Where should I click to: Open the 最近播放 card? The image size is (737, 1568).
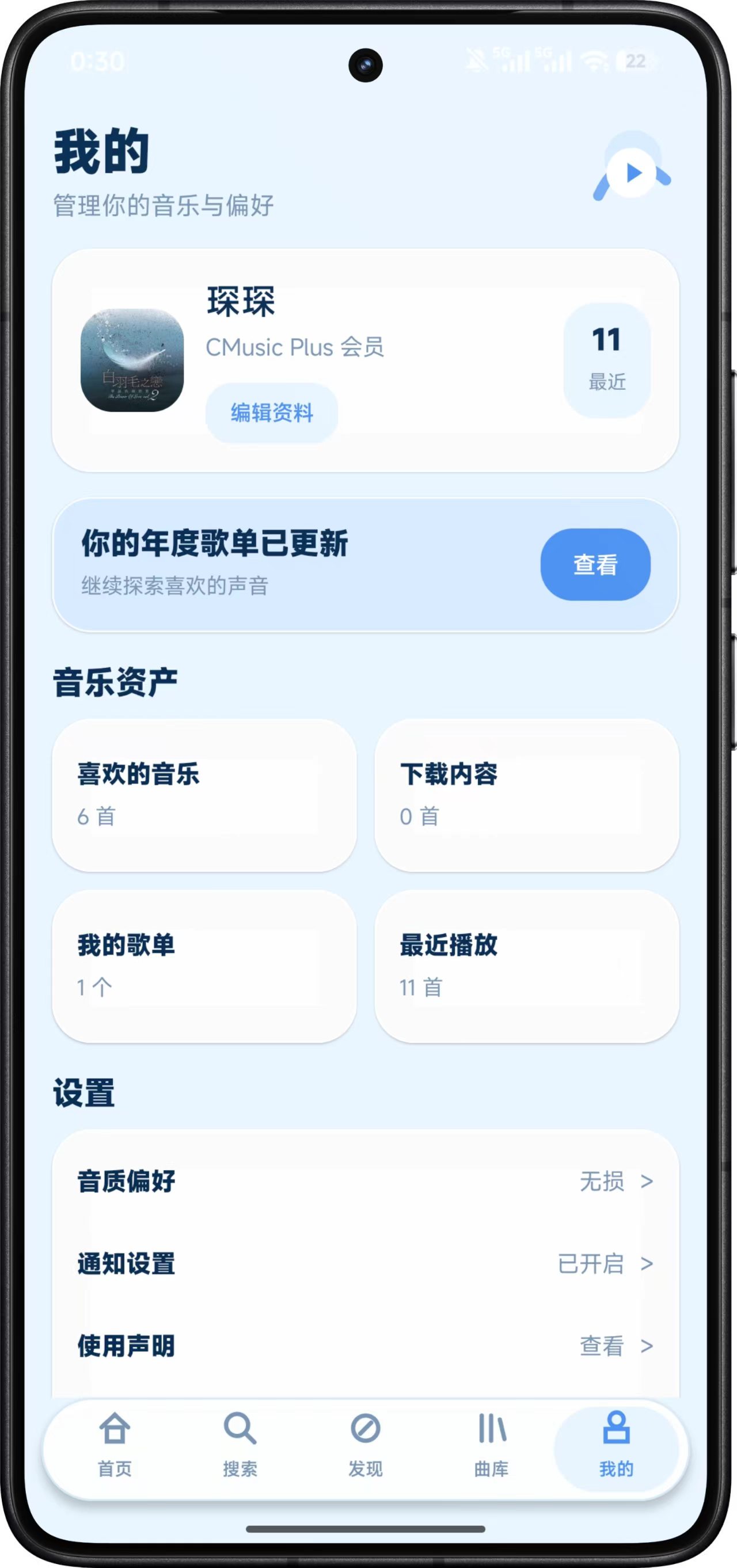pos(526,966)
